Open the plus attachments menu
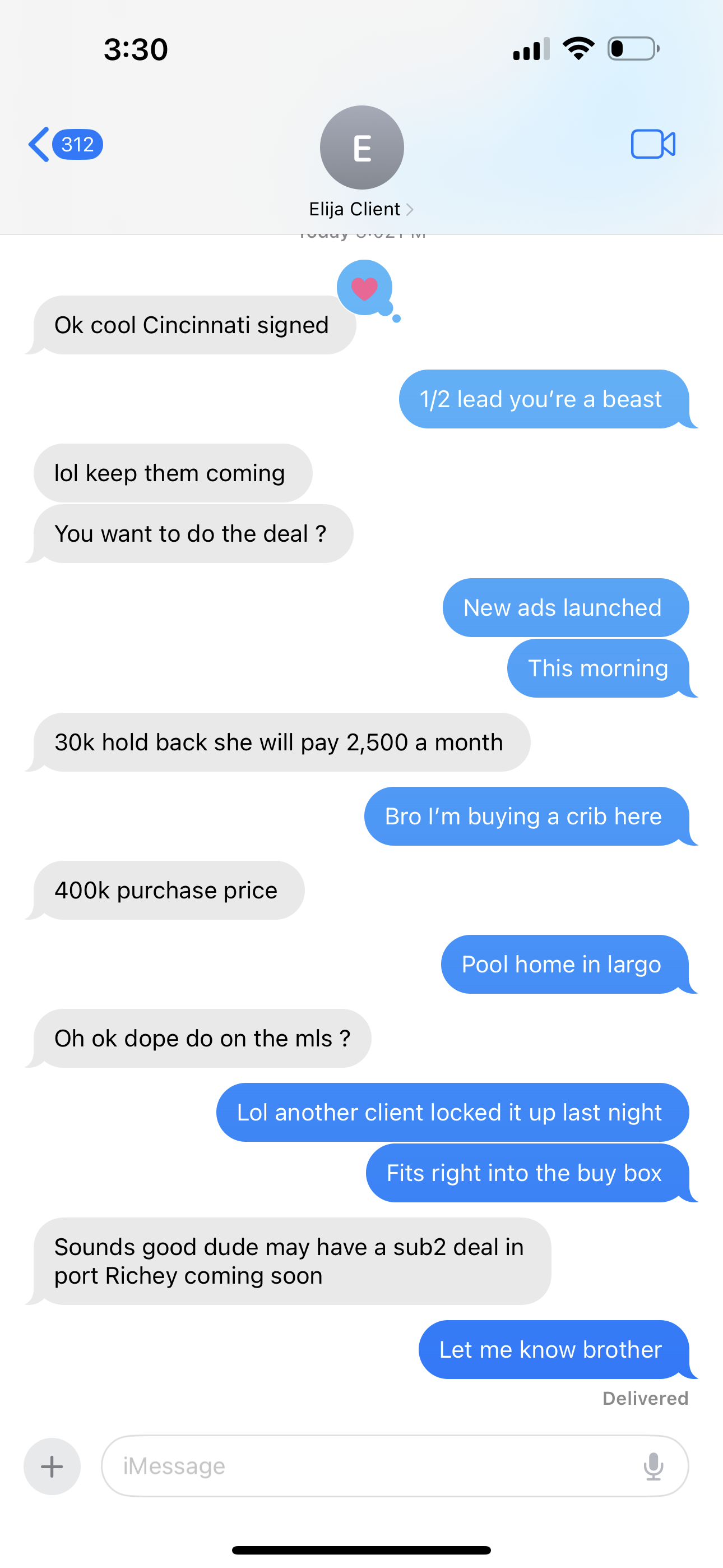This screenshot has width=723, height=1568. click(52, 1466)
